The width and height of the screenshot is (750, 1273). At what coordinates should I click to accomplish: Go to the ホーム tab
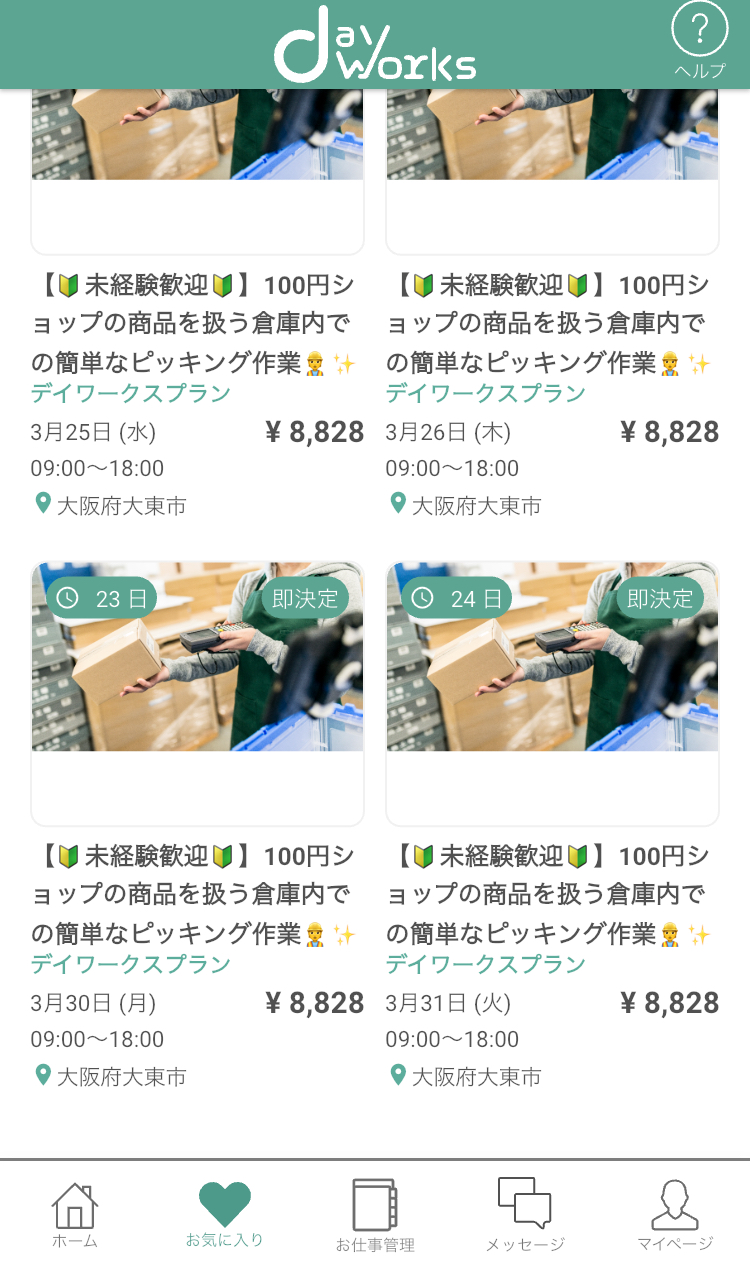75,1214
